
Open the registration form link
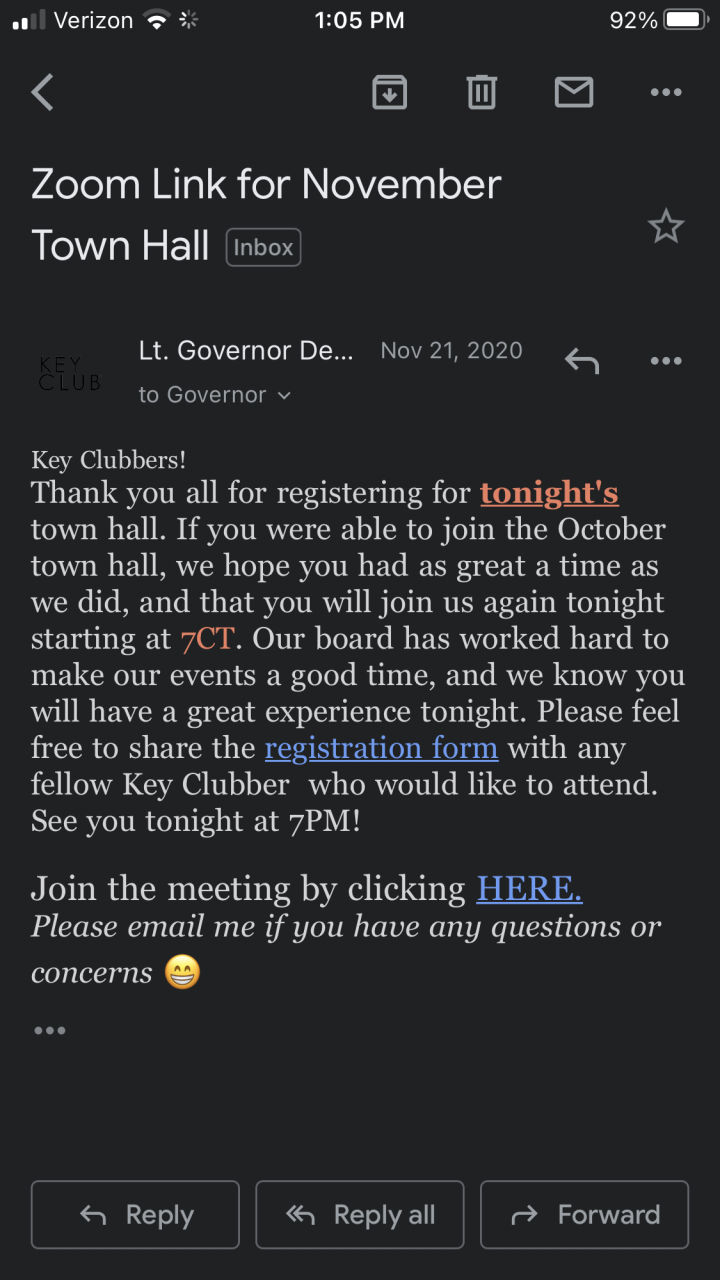[x=381, y=748]
